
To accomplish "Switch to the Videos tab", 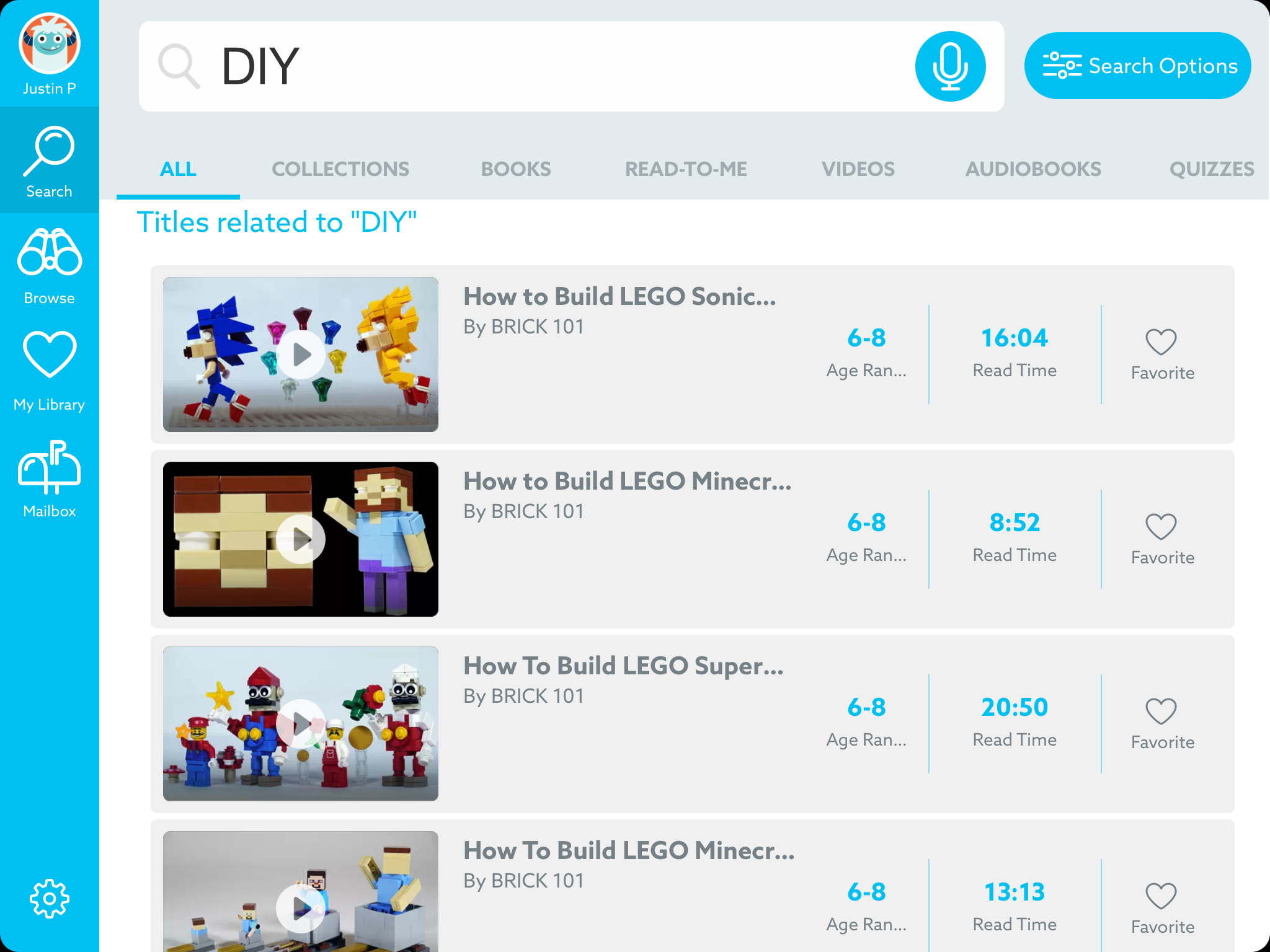I will (x=858, y=169).
